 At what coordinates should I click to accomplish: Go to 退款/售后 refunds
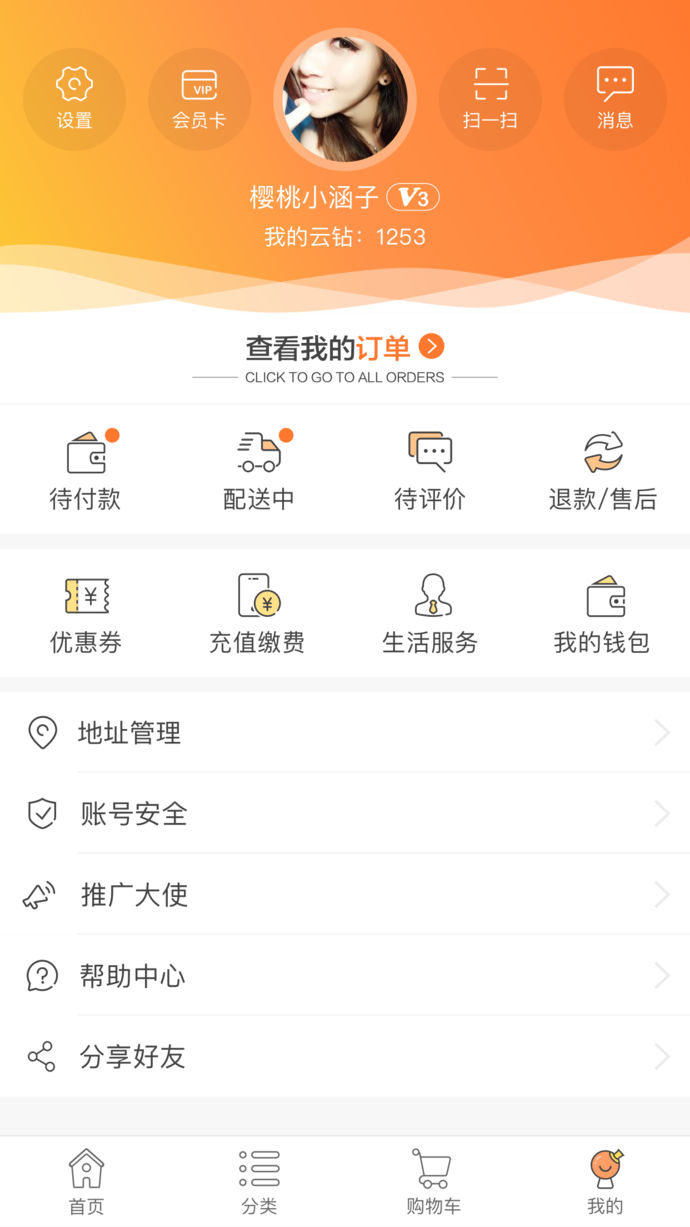[x=603, y=470]
